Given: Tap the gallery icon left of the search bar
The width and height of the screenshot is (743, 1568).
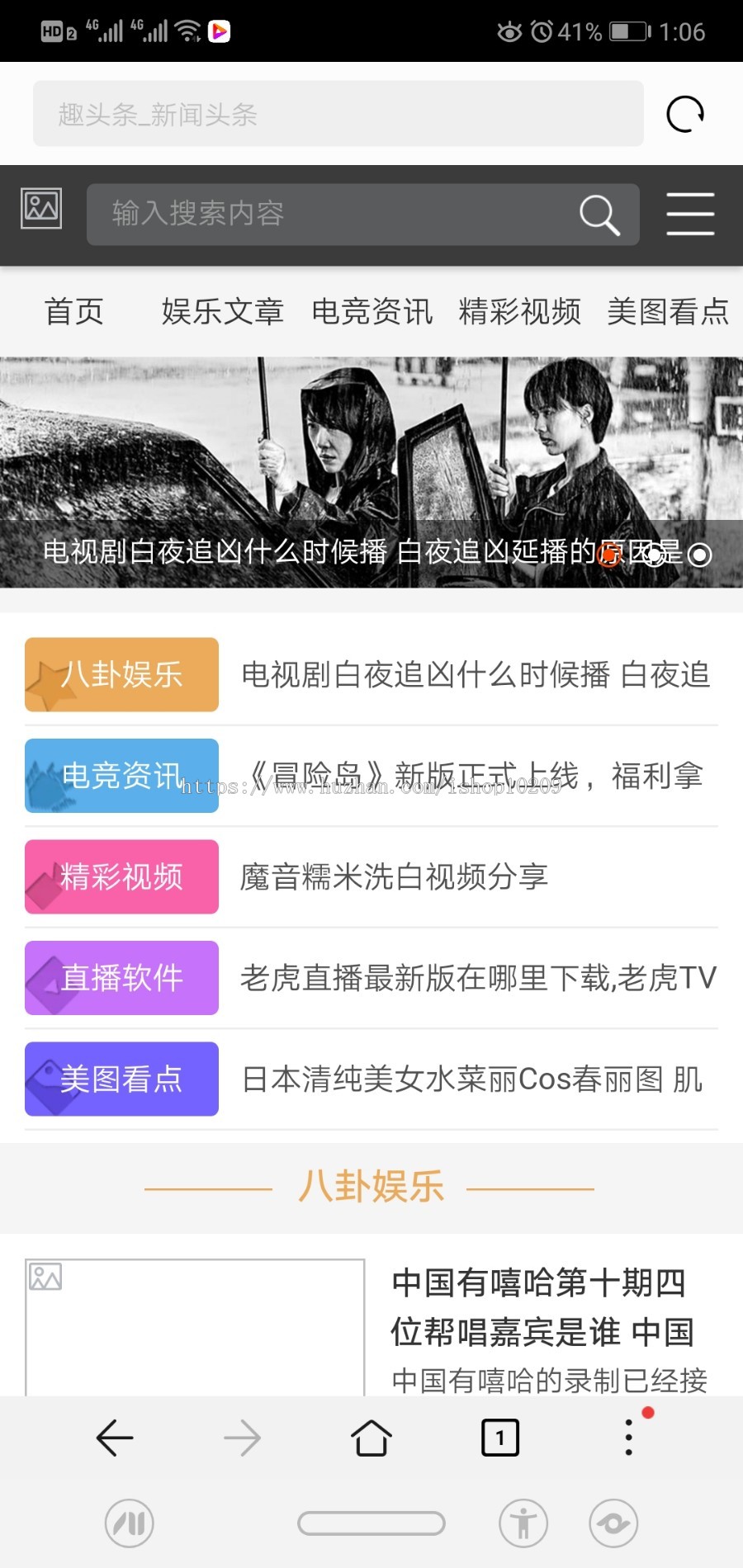Looking at the screenshot, I should 40,209.
